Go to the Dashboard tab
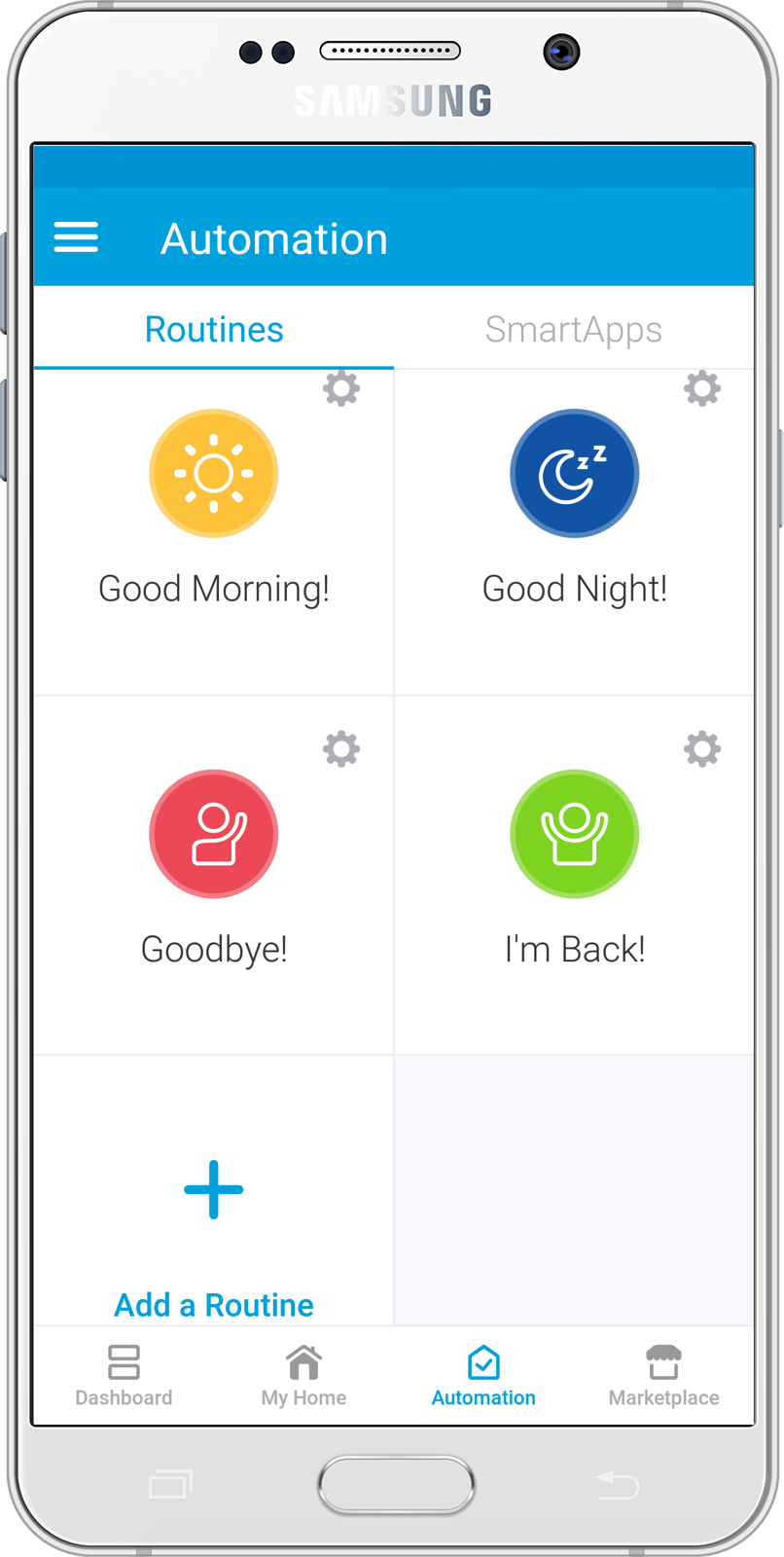 [x=124, y=1375]
